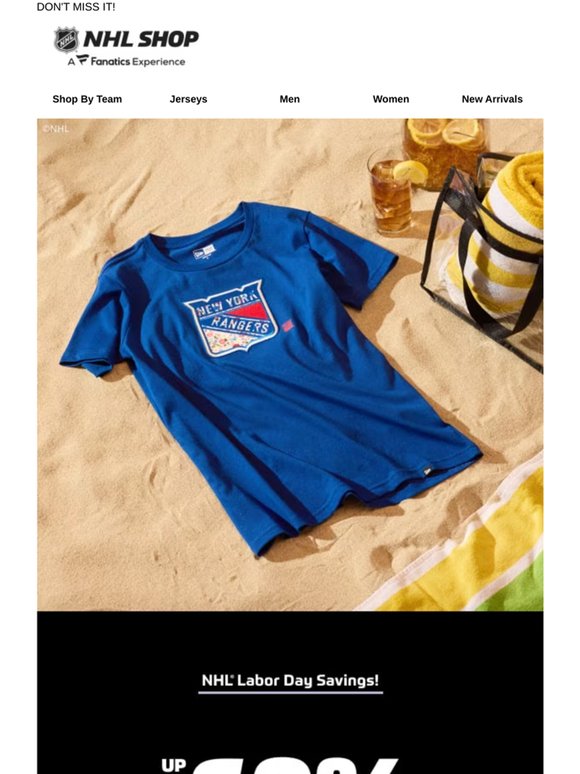Open the Rangers tee beach banner
The height and width of the screenshot is (774, 580).
290,364
